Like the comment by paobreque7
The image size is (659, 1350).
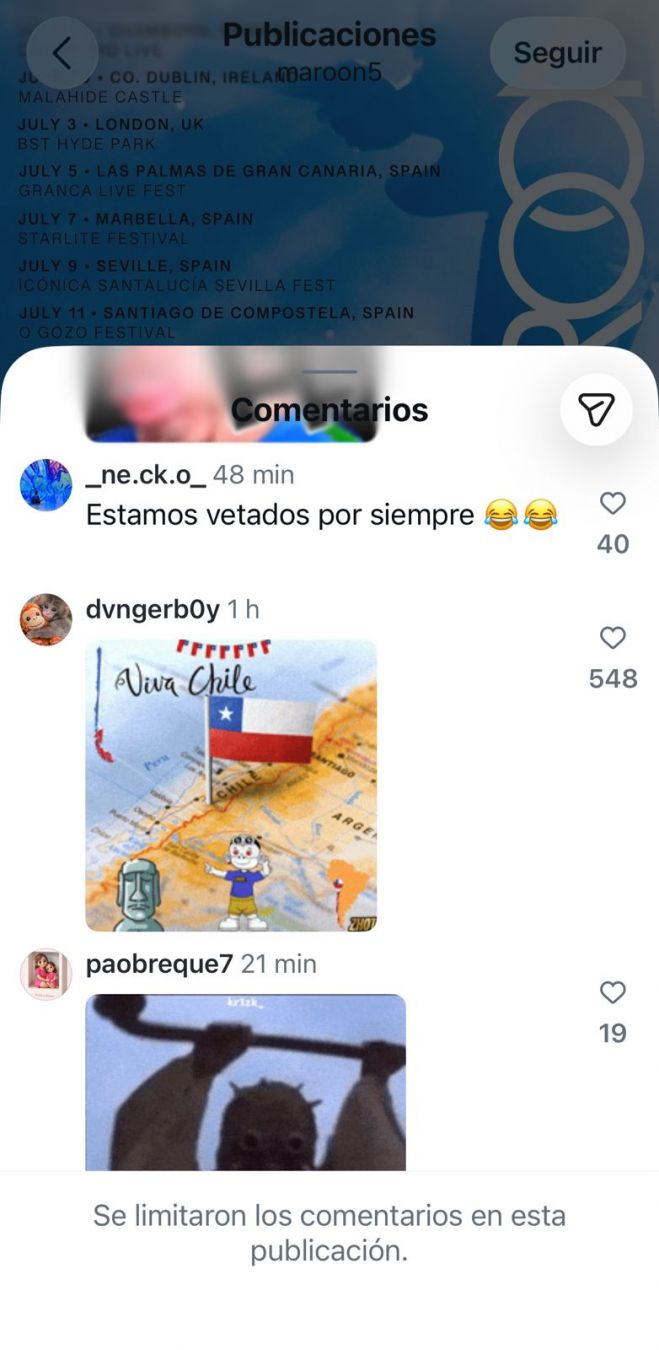coord(612,992)
